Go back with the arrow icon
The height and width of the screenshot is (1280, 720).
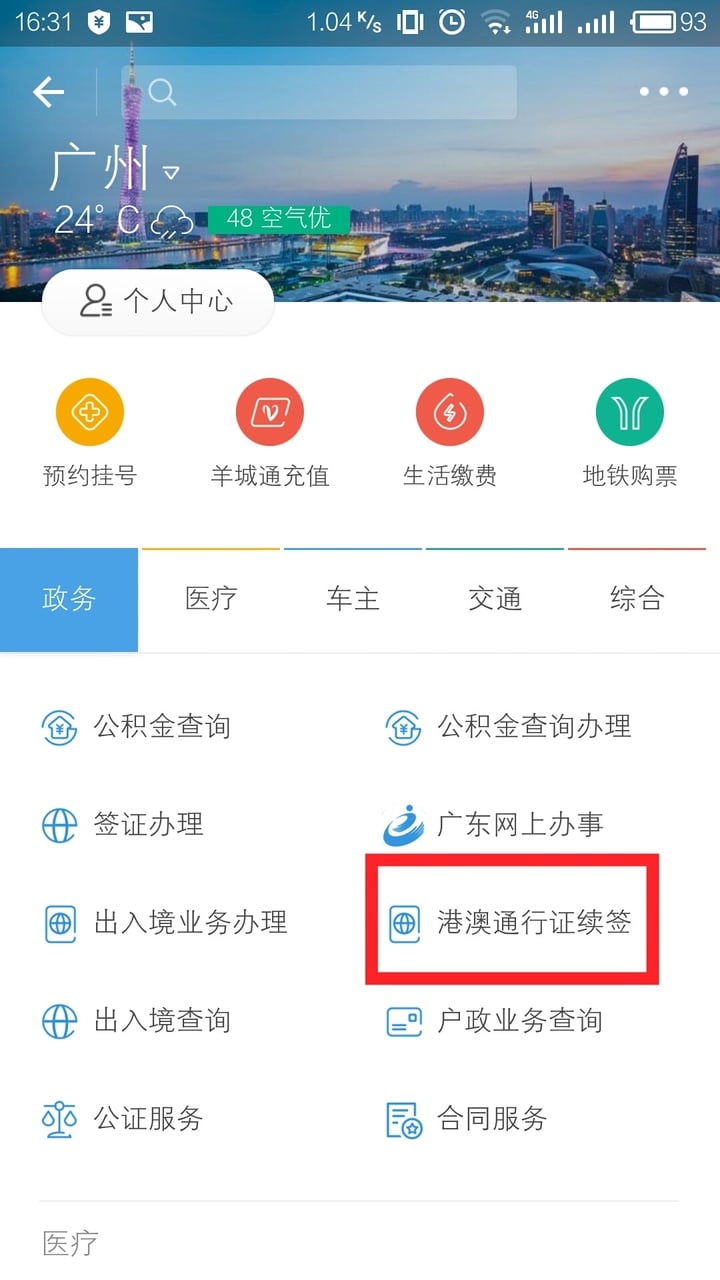(48, 92)
